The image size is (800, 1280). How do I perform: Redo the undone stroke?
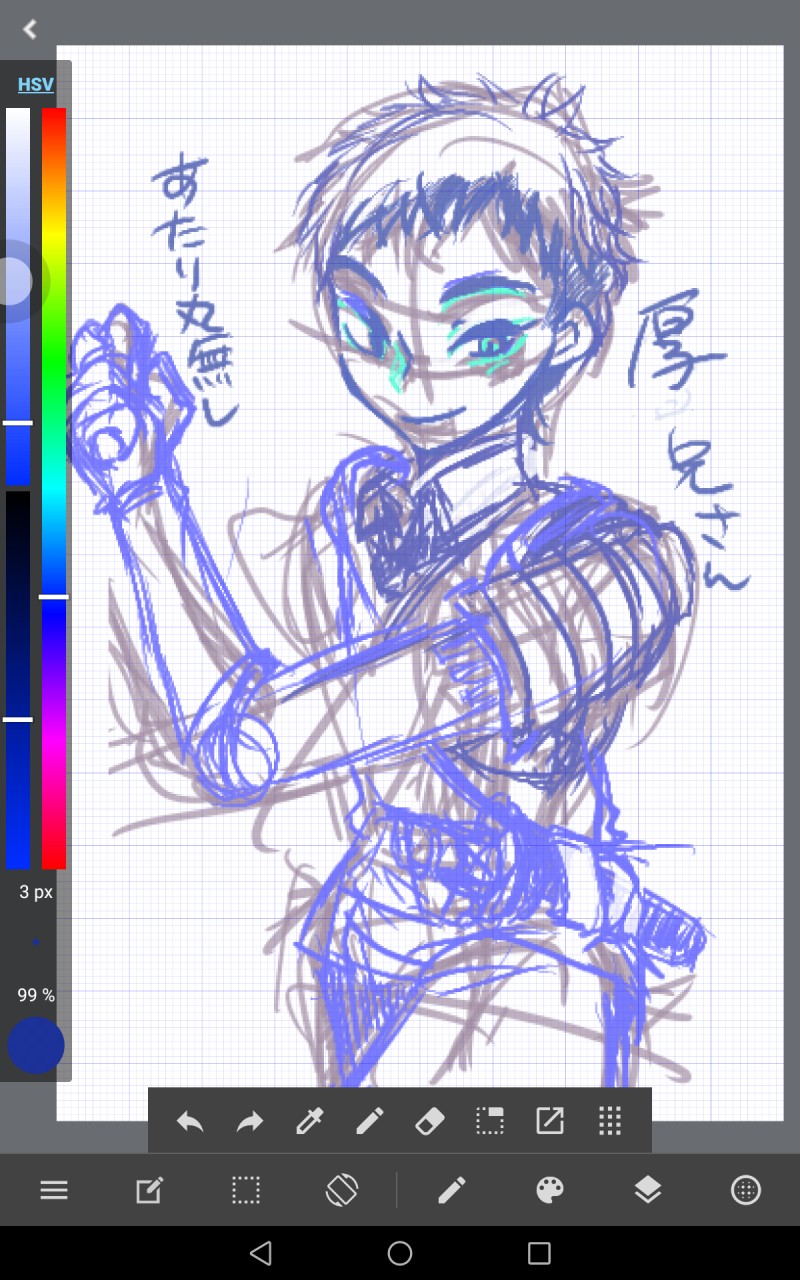coord(250,1121)
